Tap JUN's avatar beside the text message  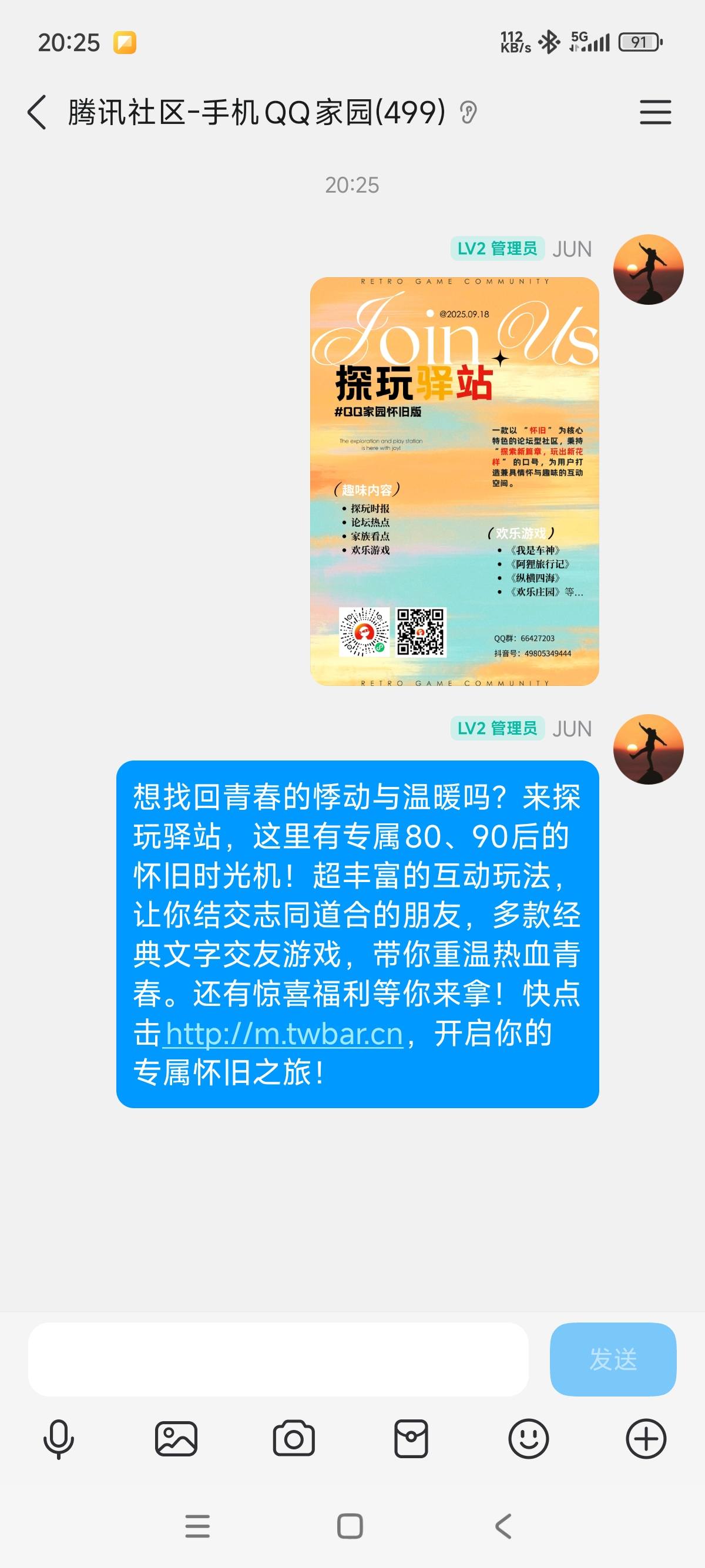click(x=648, y=749)
